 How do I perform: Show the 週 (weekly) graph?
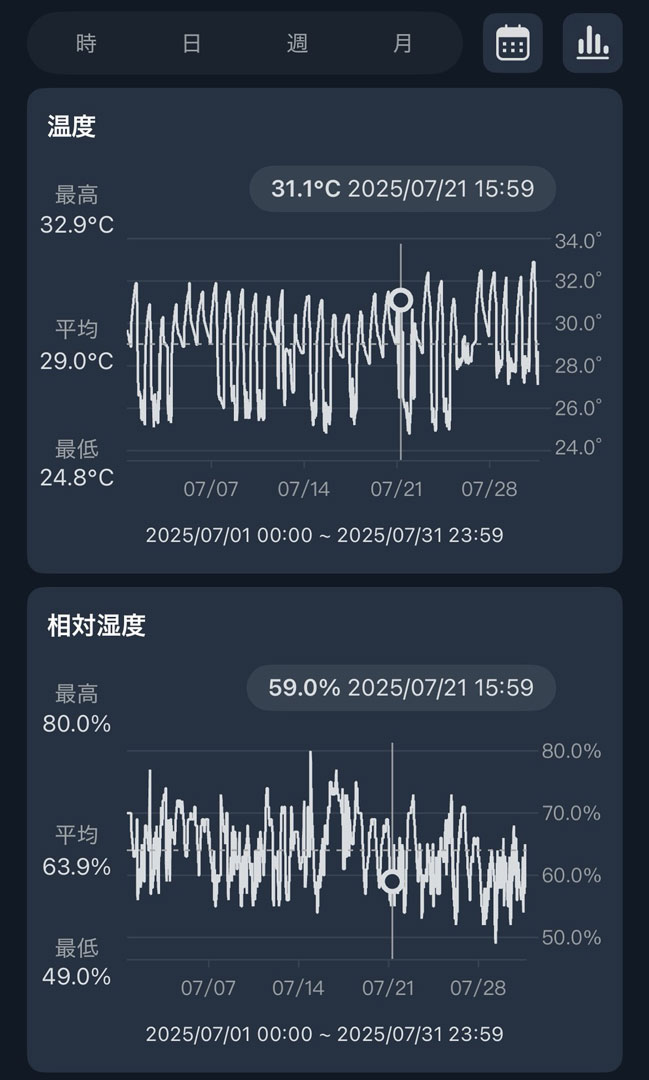point(297,43)
